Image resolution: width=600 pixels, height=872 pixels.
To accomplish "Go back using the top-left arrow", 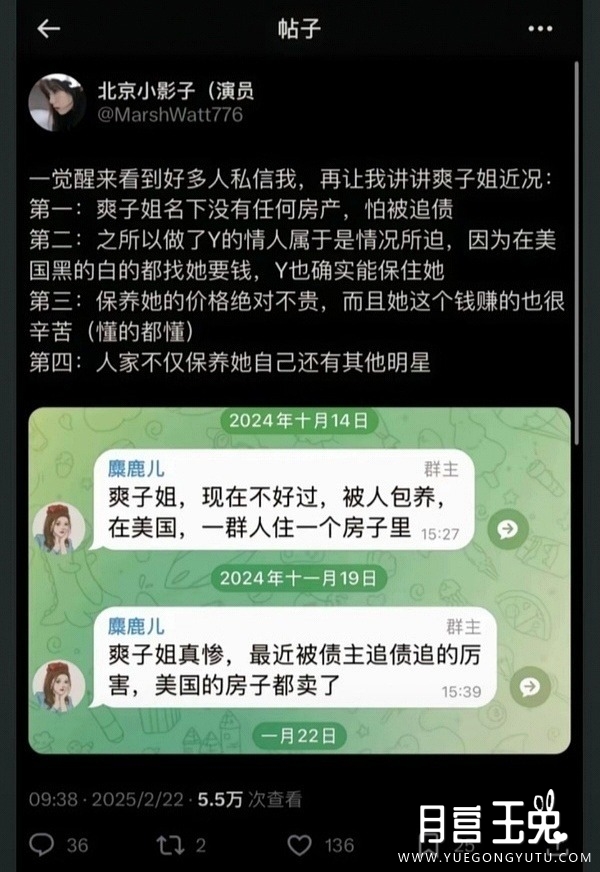I will [x=48, y=28].
